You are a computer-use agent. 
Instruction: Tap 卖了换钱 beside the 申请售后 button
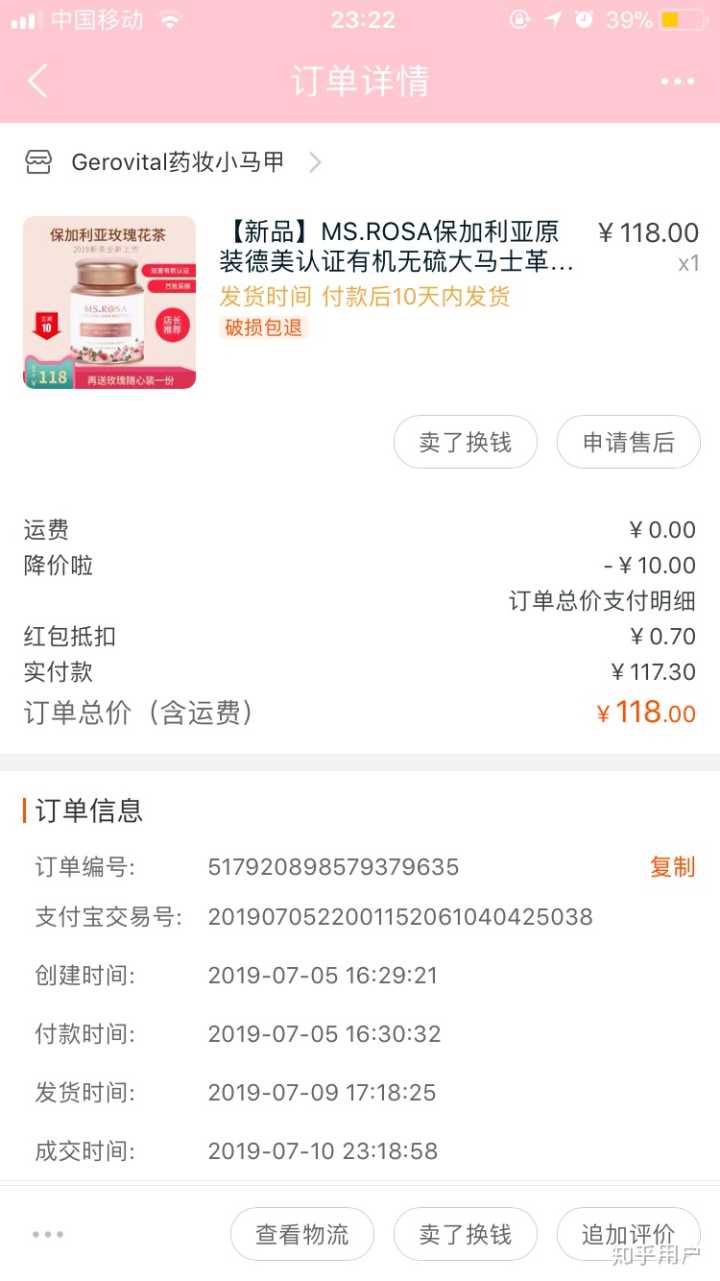[x=465, y=442]
